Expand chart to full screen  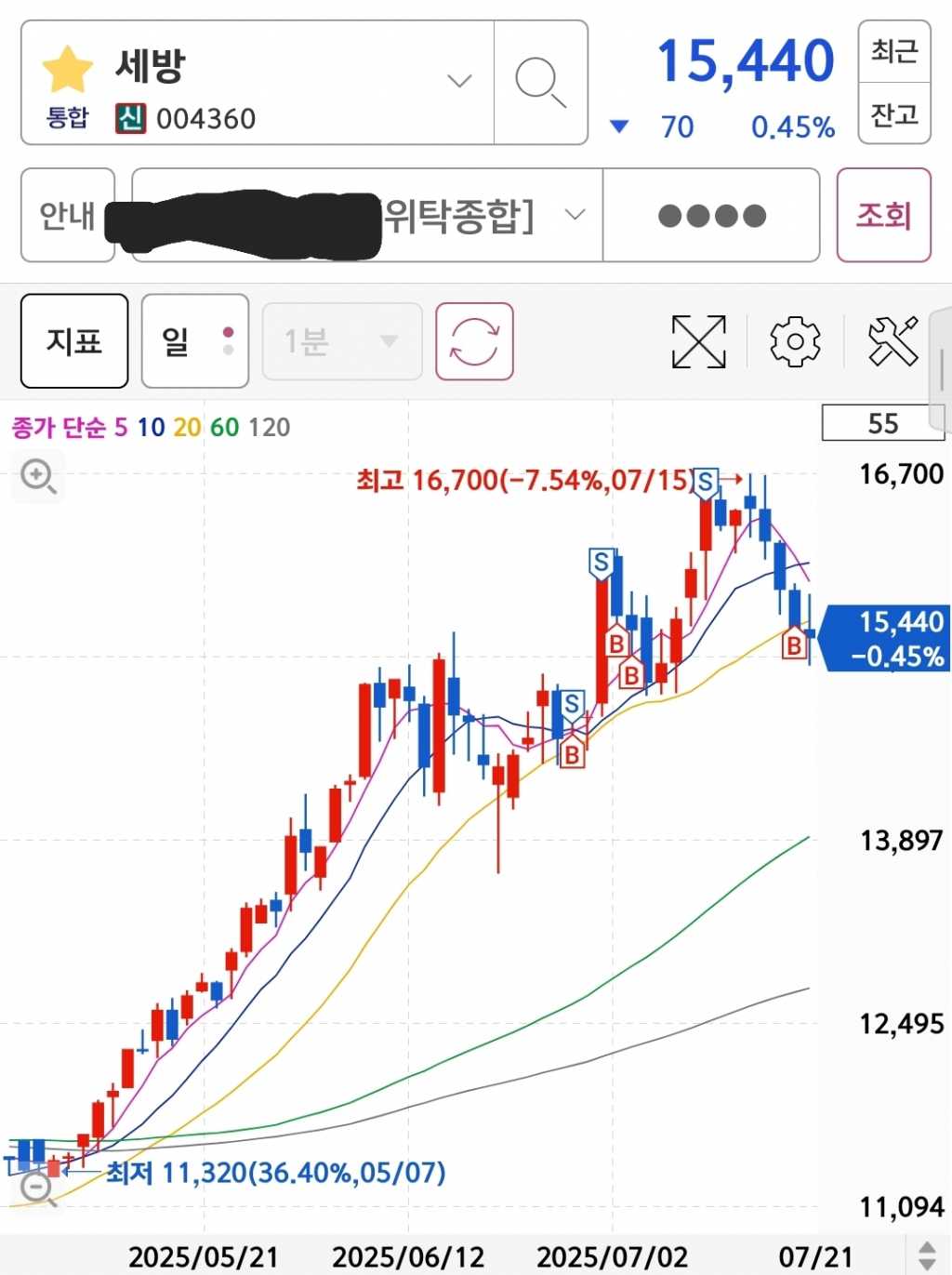tap(698, 341)
